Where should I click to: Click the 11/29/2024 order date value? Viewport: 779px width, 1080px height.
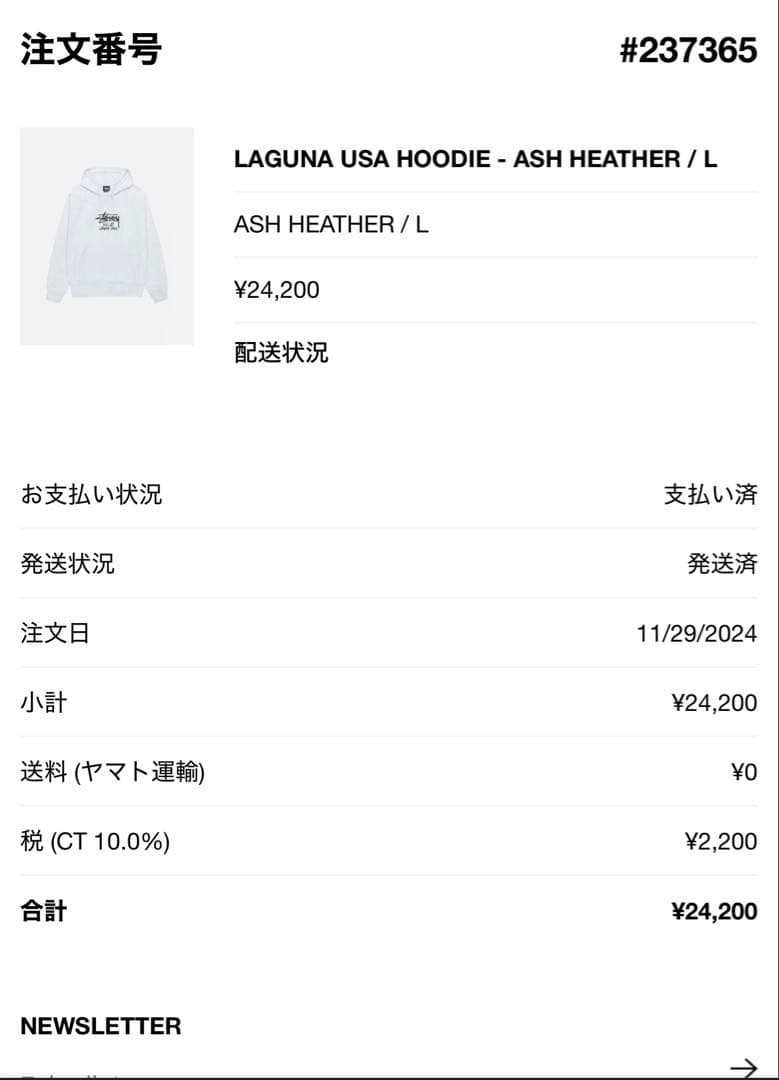(701, 634)
